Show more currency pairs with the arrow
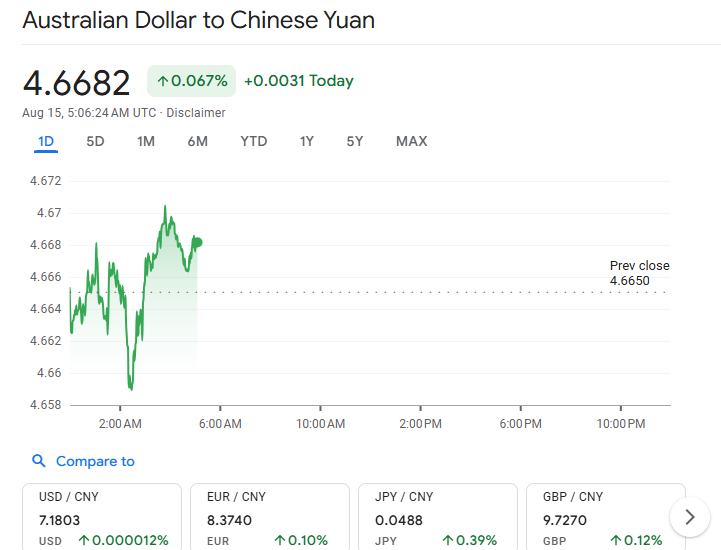 [x=689, y=517]
